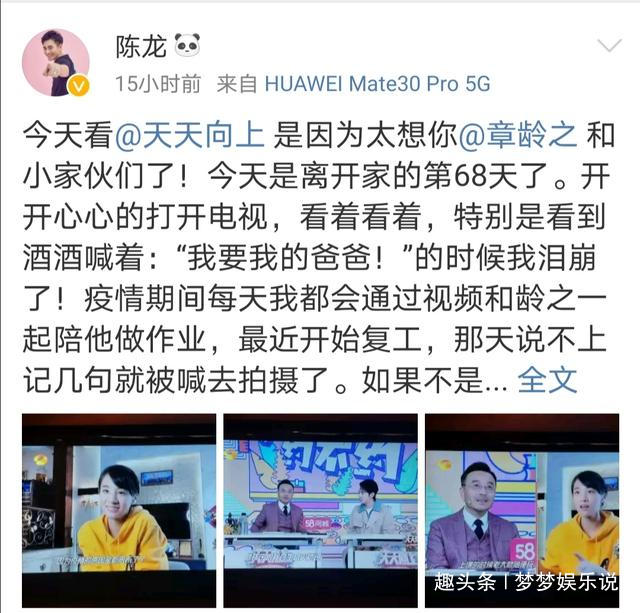Screen dimensions: 640x613
Task: View the first photo, yellow hoodie
Action: [119, 504]
